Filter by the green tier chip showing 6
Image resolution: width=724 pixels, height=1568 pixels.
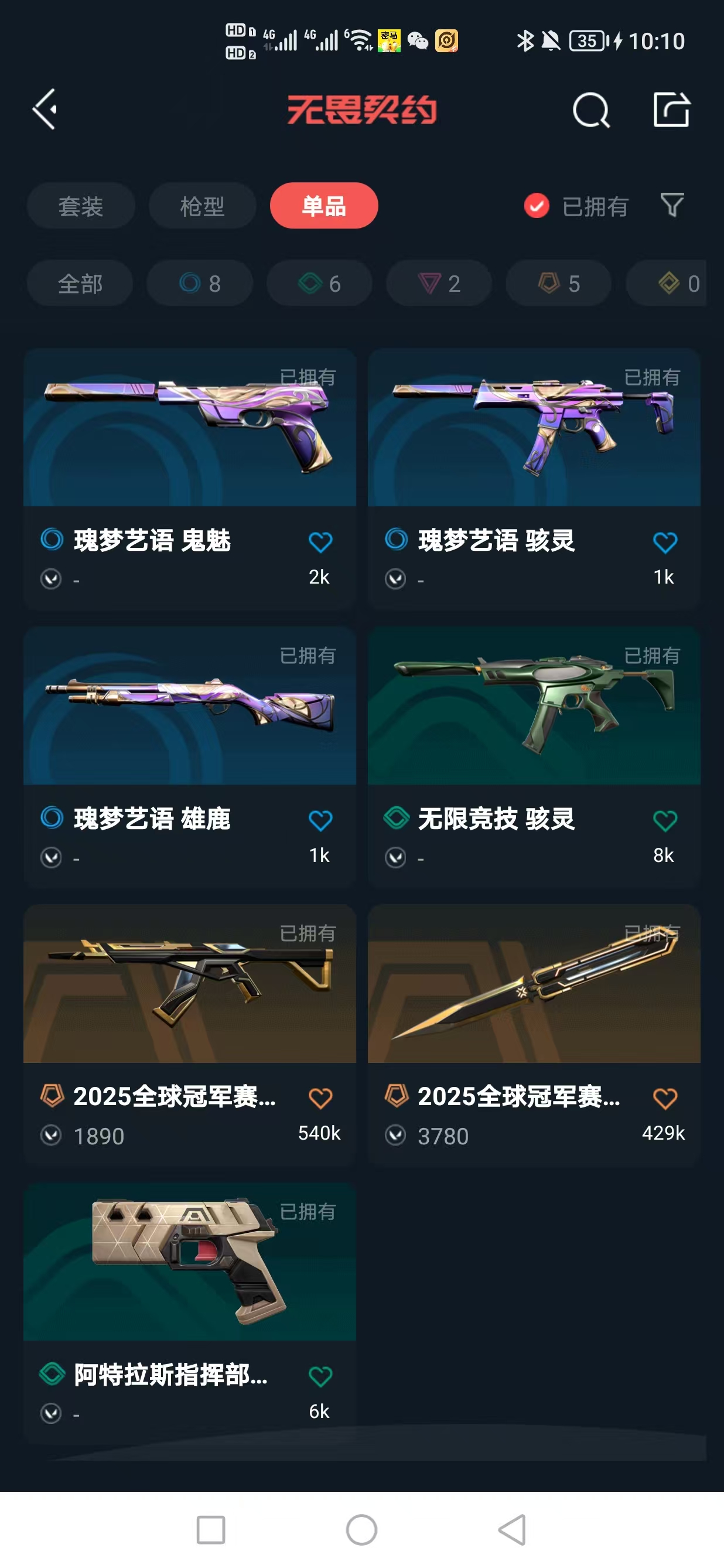tap(319, 283)
